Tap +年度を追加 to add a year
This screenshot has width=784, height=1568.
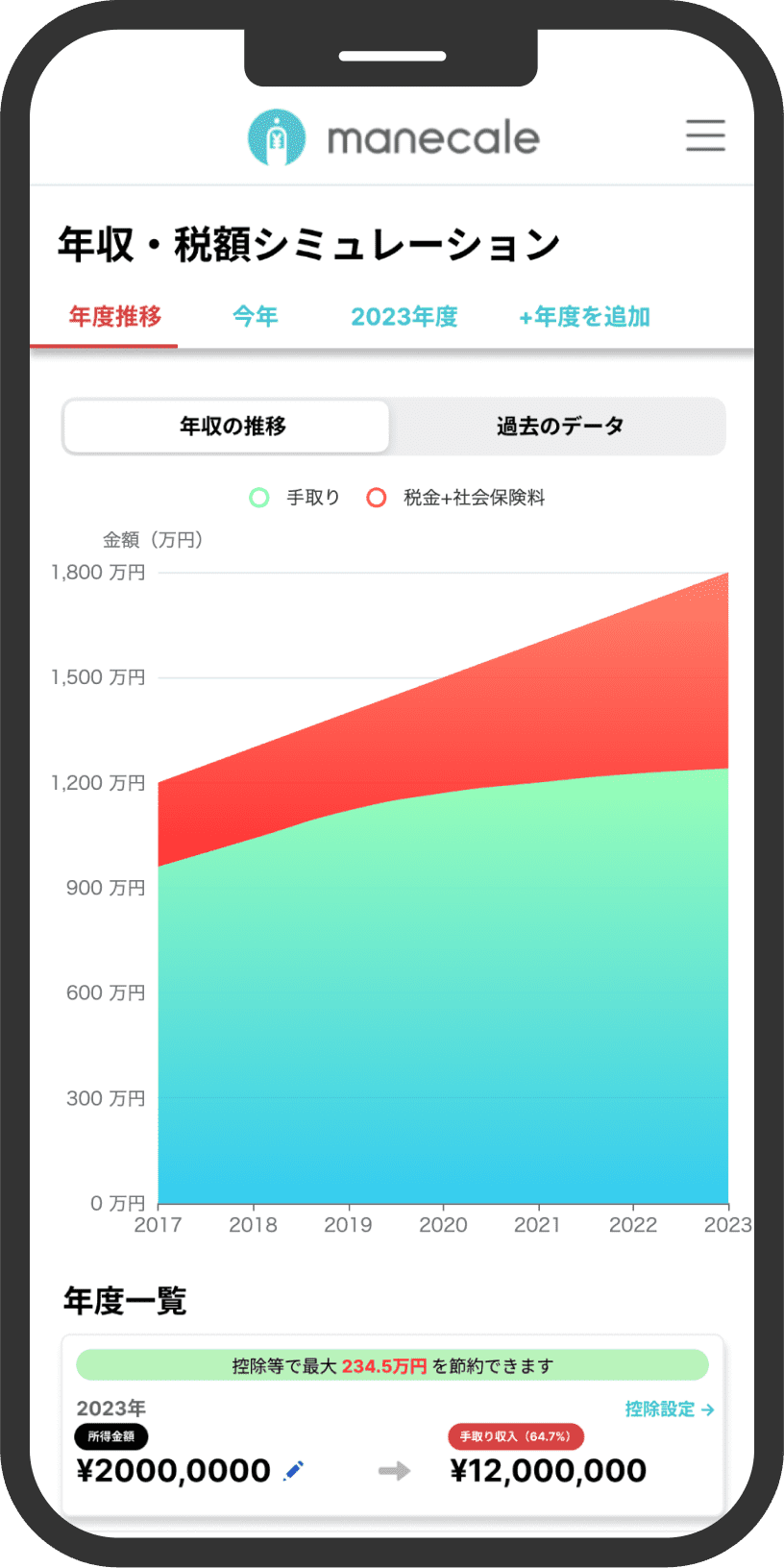(584, 317)
